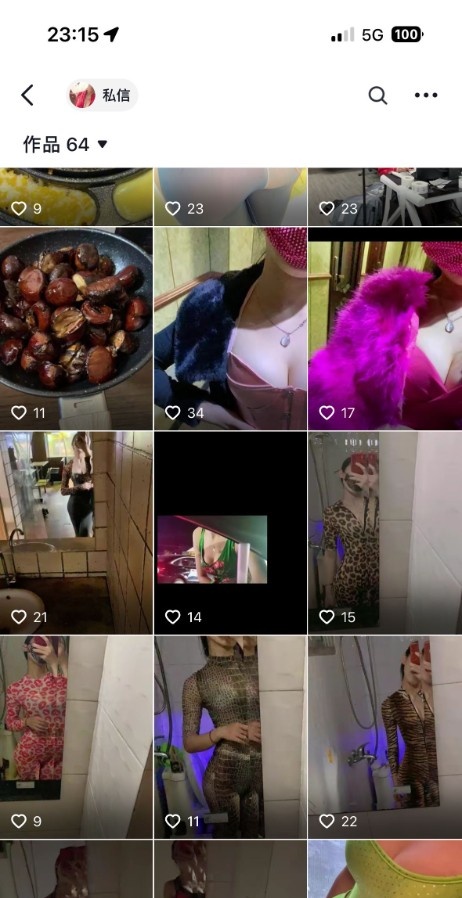Open the leopard outfit post with 15 likes
The height and width of the screenshot is (898, 462).
385,533
